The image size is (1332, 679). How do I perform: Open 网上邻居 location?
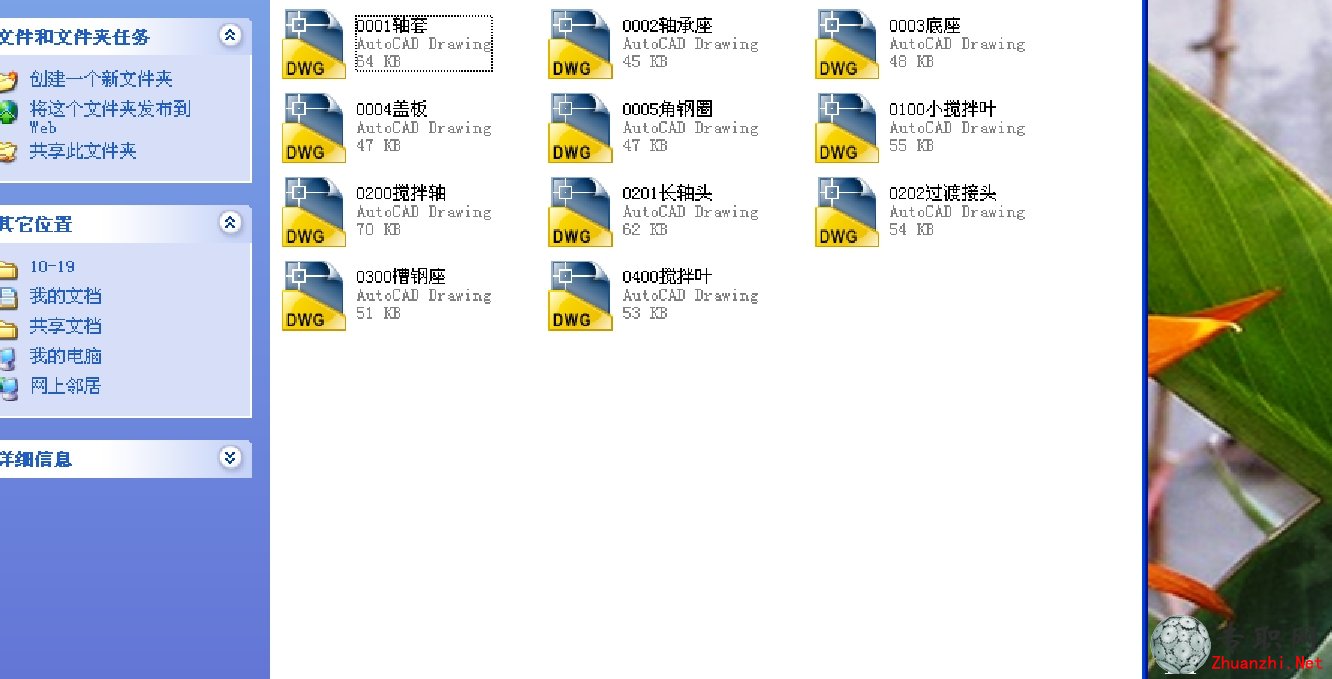65,386
